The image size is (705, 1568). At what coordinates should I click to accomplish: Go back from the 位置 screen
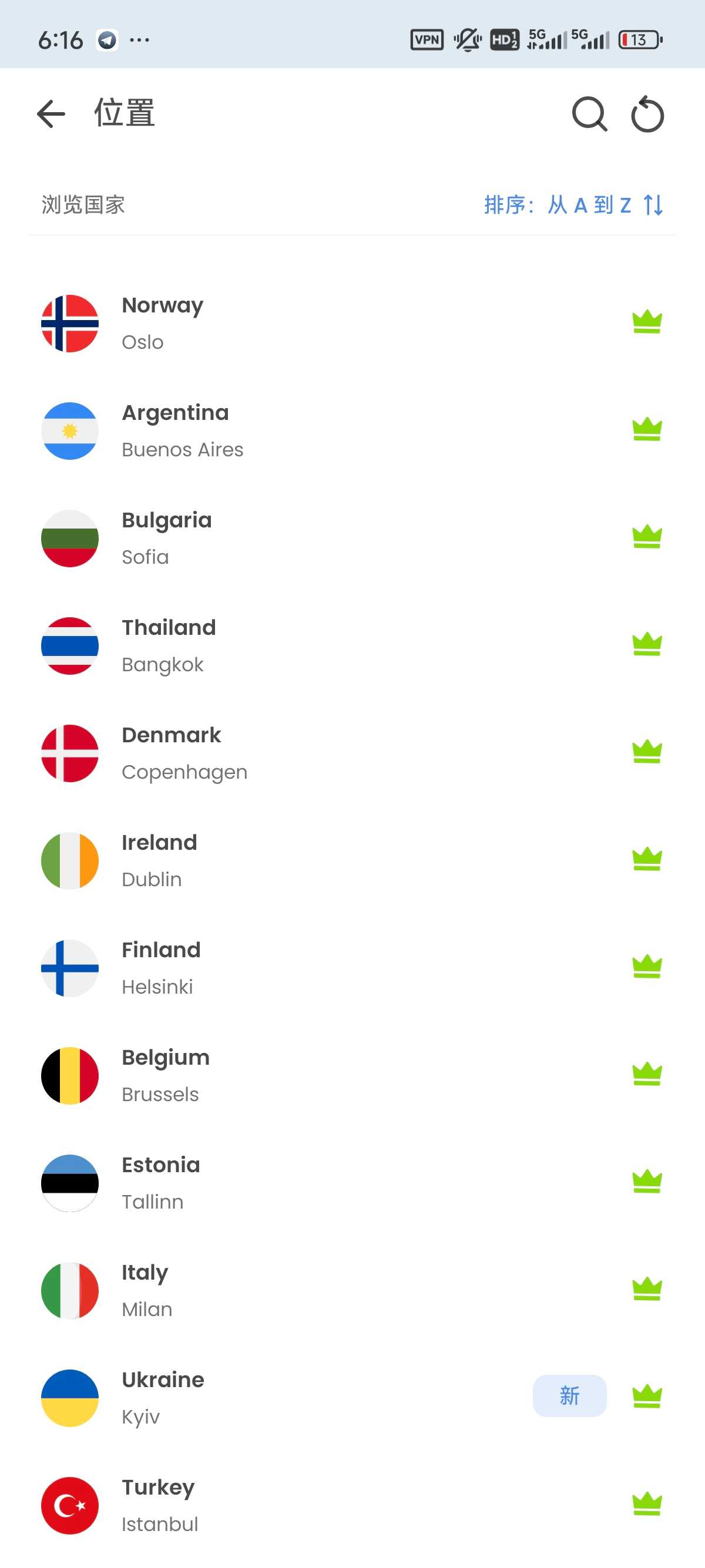pos(51,114)
